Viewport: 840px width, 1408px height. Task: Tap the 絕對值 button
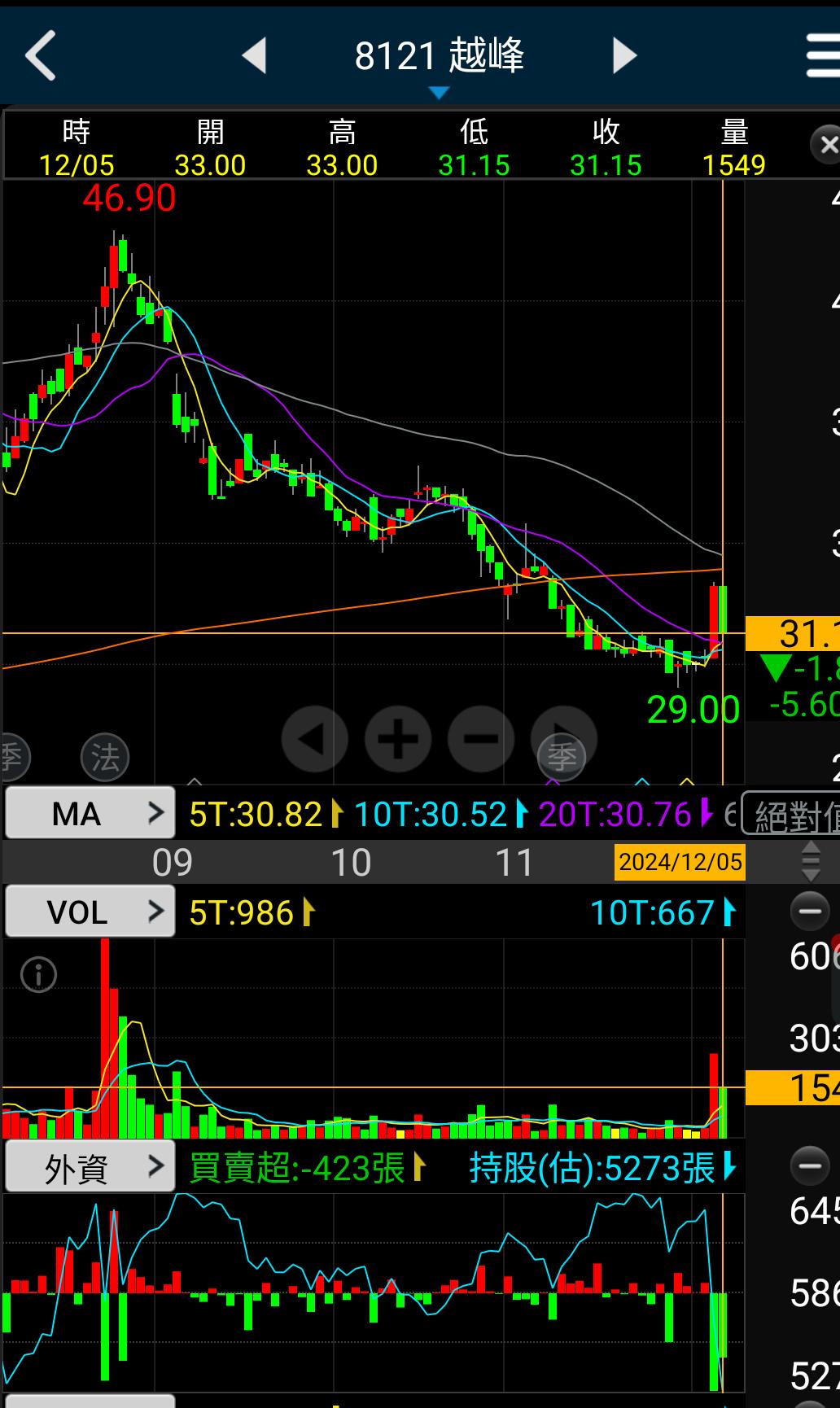point(794,815)
